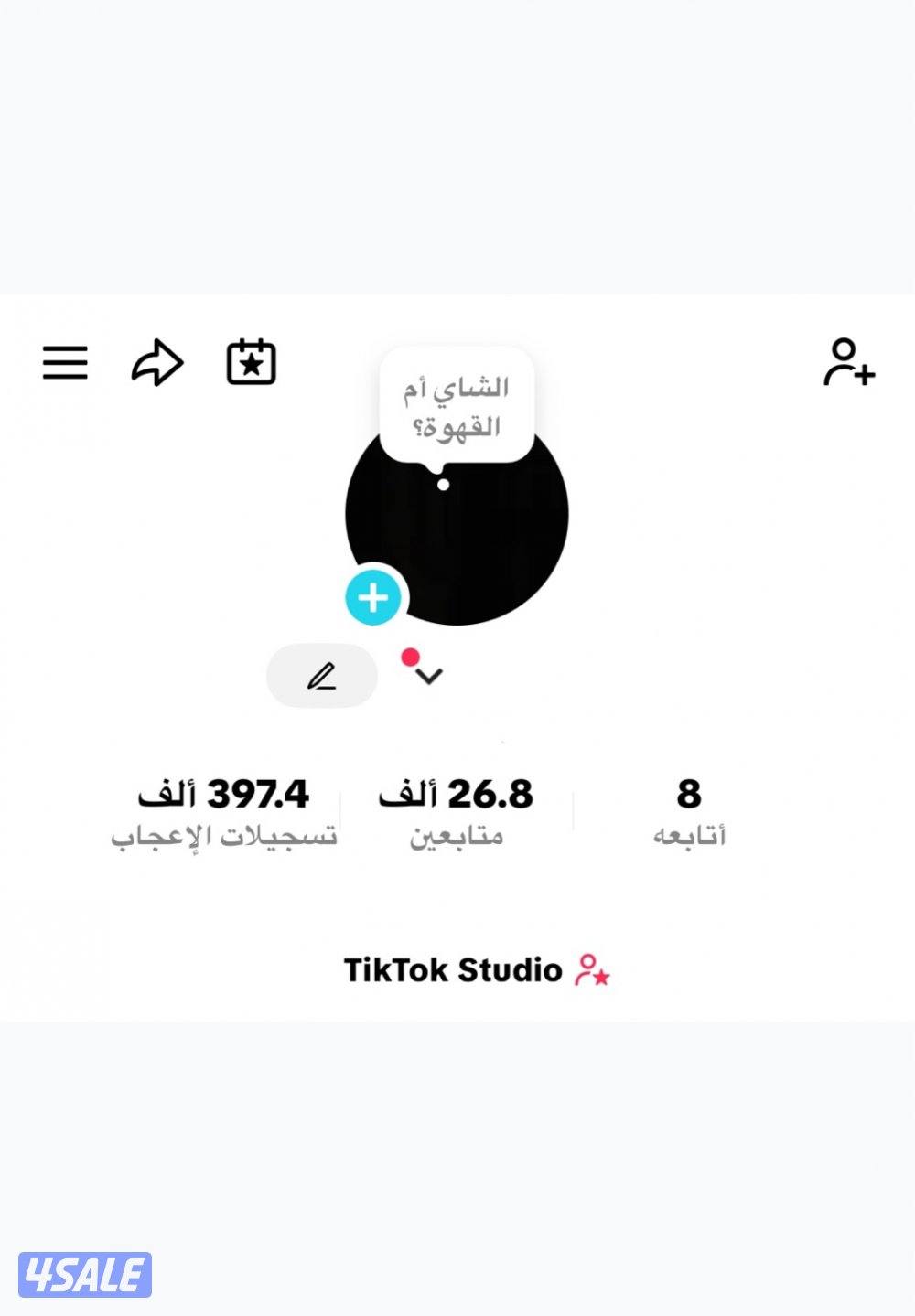
Task: Click the red notification dot indicator
Action: [411, 656]
